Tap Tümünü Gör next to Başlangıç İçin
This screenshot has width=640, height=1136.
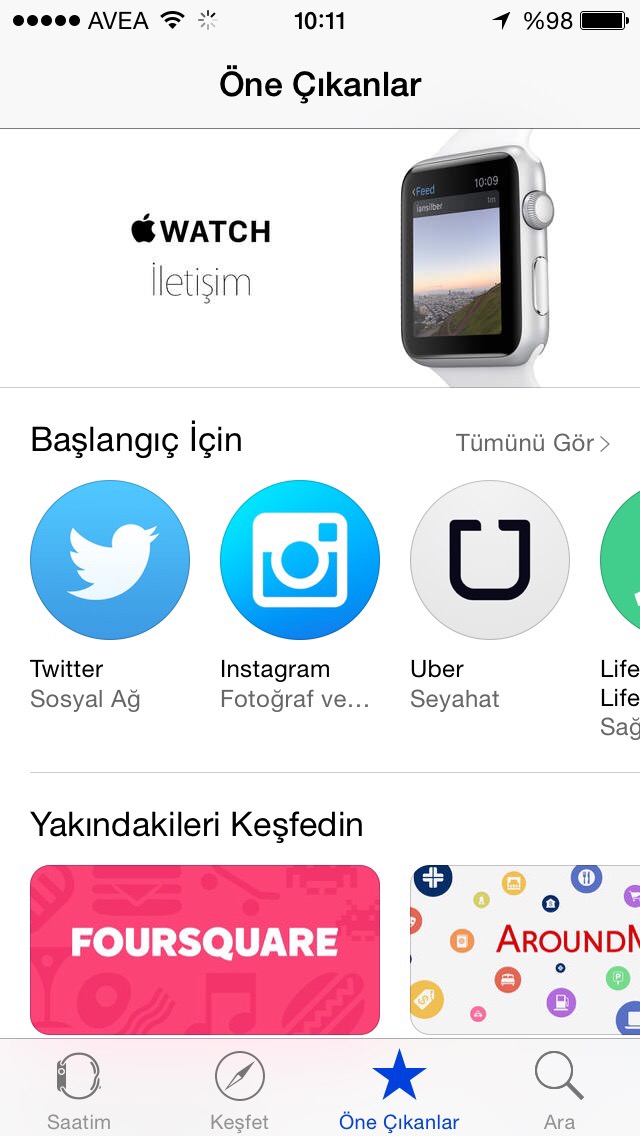[532, 443]
